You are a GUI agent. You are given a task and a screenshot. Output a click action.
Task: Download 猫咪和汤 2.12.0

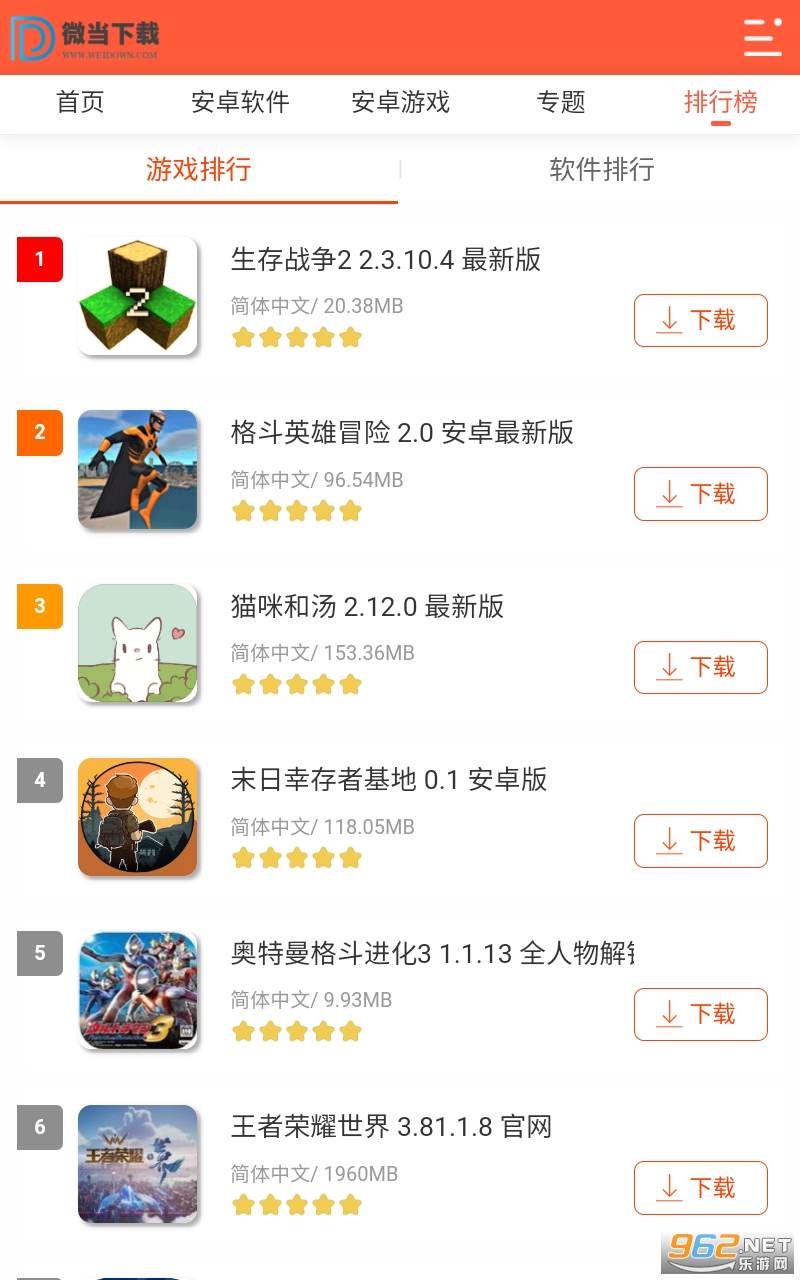[x=700, y=667]
